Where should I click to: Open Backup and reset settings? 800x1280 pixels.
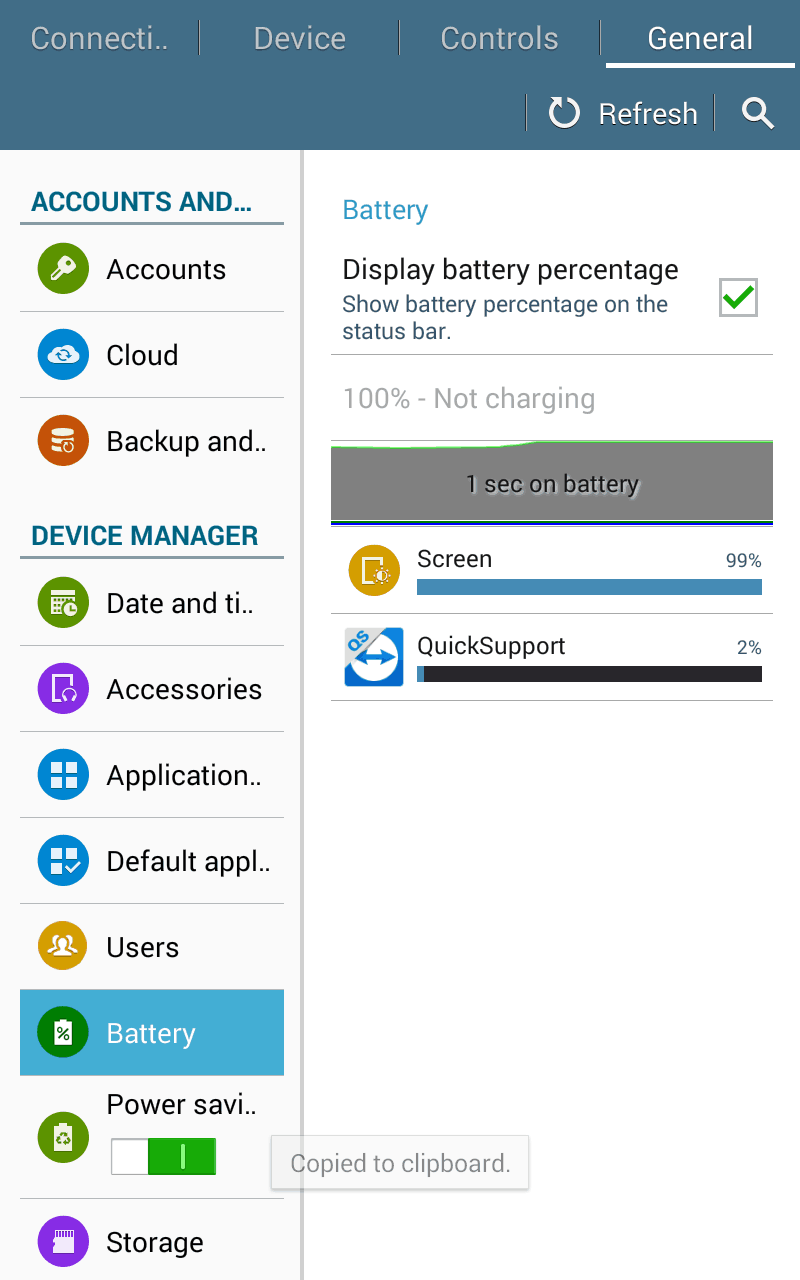pyautogui.click(x=152, y=441)
